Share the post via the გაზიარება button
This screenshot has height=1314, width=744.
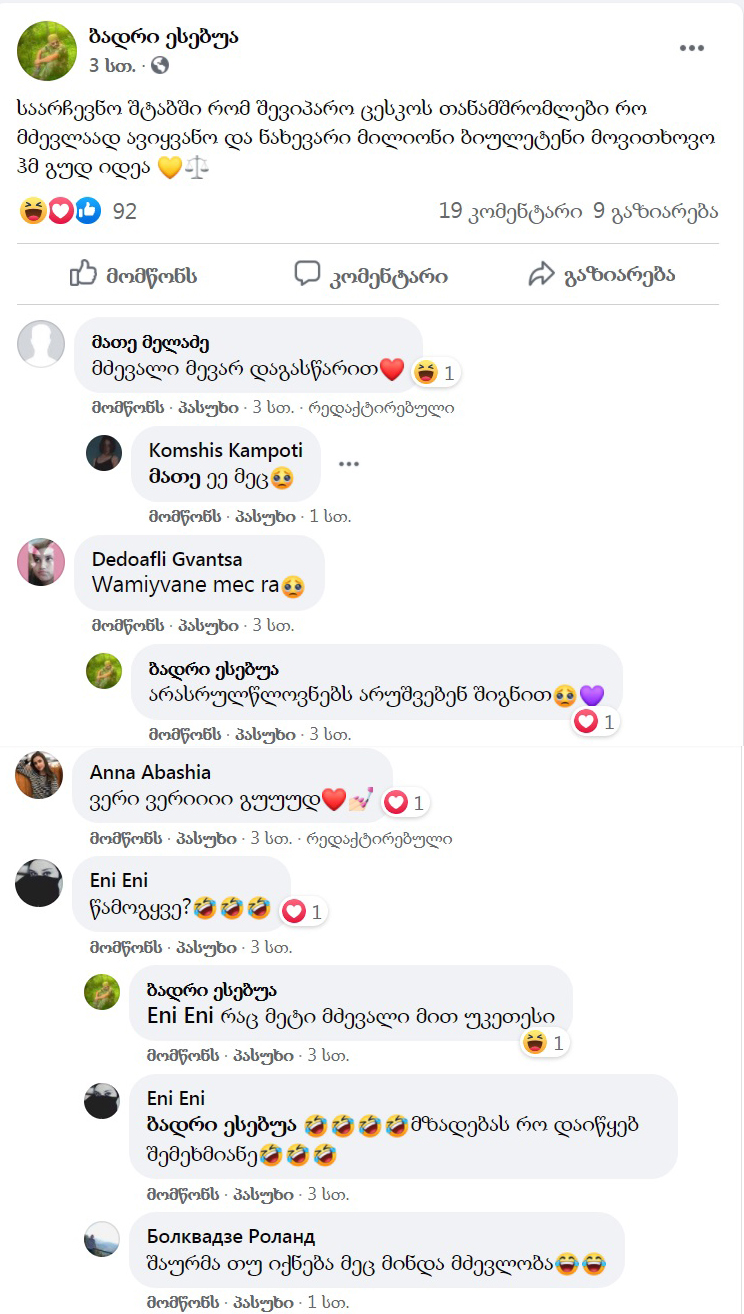pos(601,275)
